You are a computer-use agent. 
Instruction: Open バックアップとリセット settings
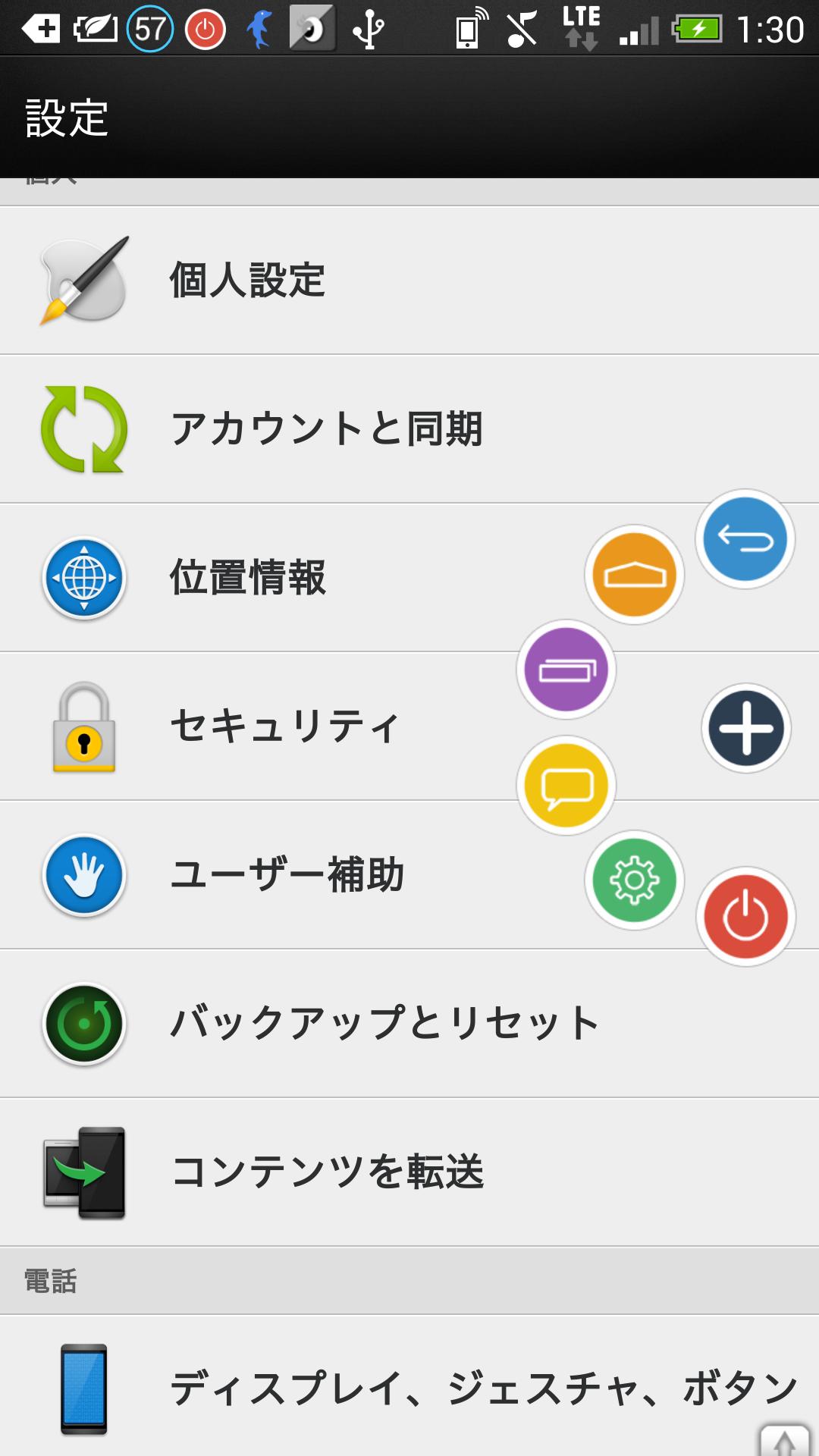point(379,1024)
